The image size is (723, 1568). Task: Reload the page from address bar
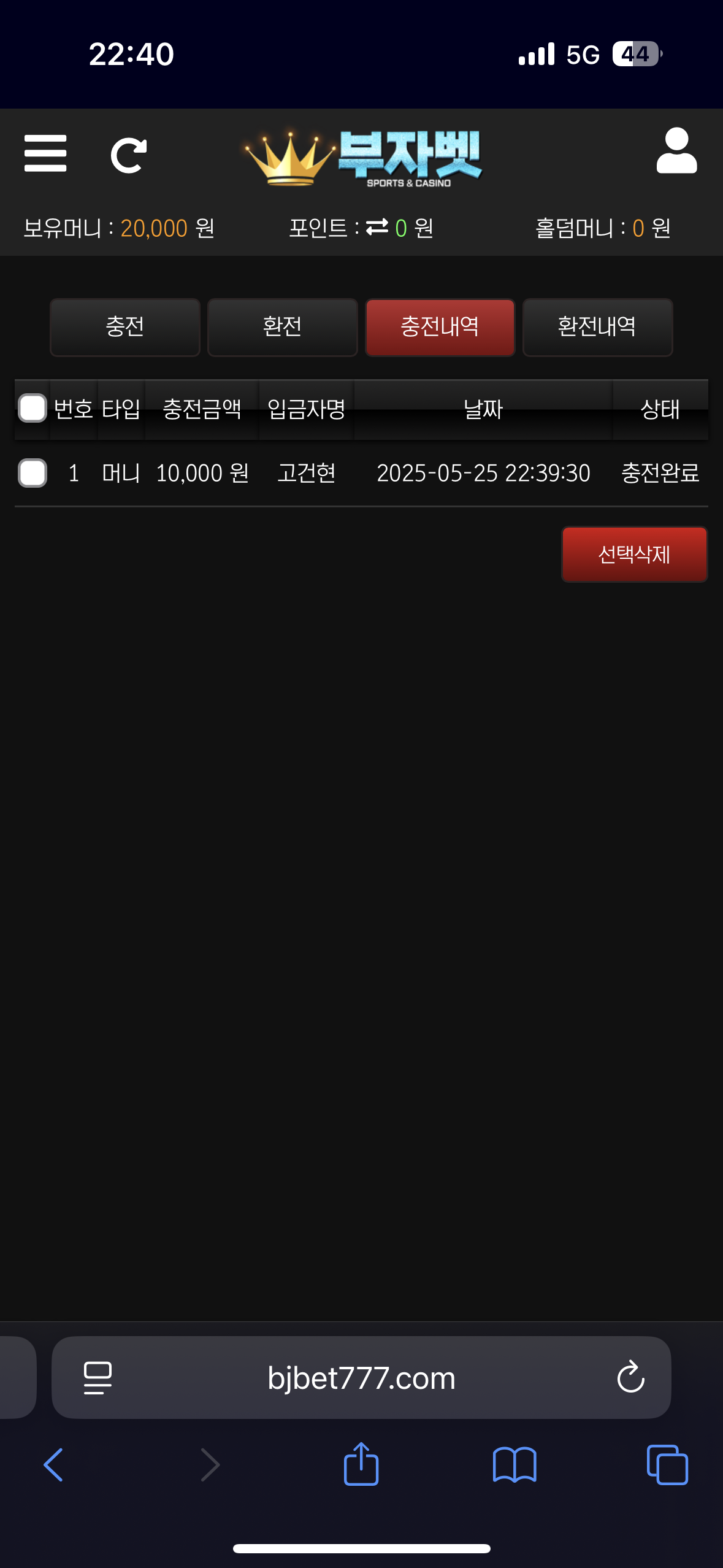click(630, 1378)
